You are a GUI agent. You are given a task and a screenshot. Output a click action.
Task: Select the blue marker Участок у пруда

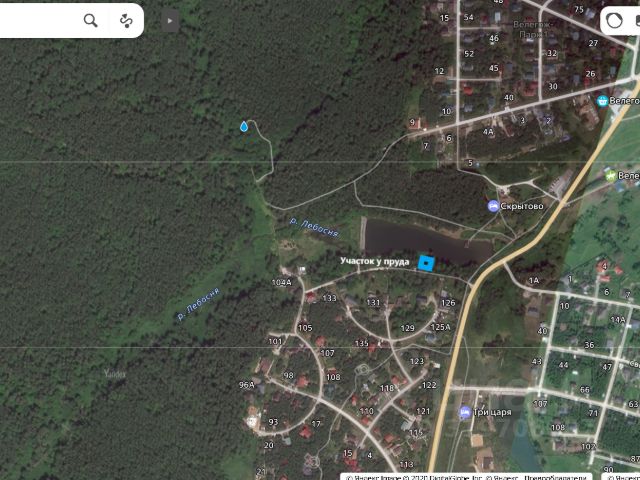click(x=426, y=263)
